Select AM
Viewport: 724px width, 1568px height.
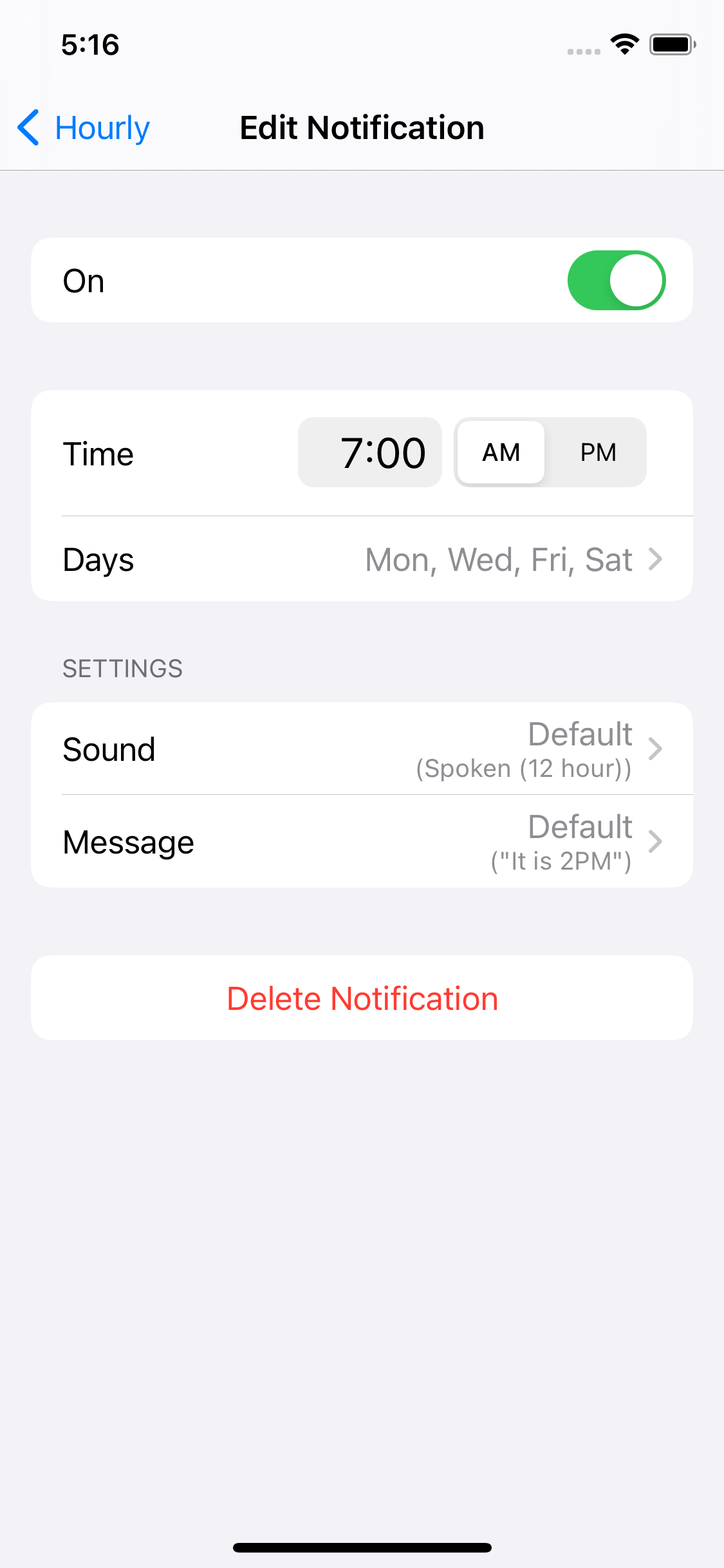[501, 453]
